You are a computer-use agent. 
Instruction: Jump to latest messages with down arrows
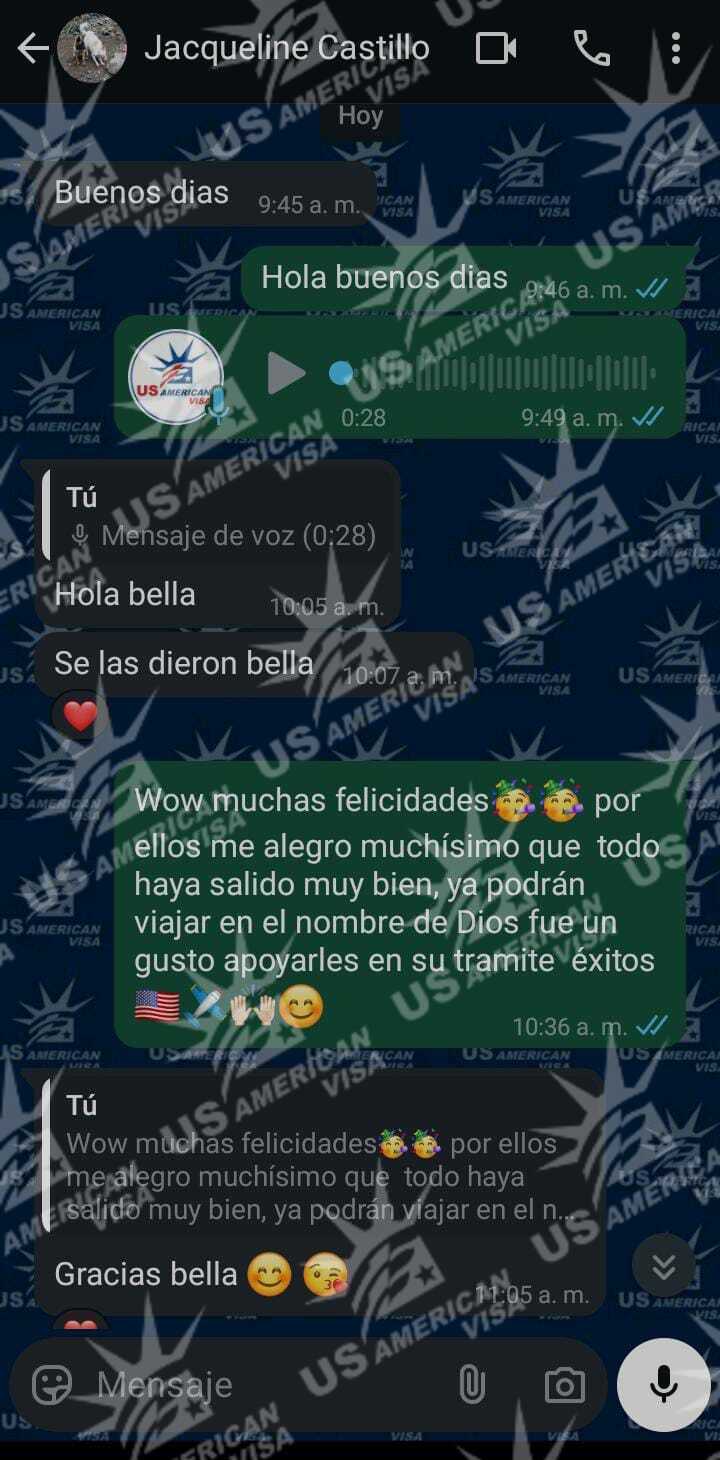[663, 1267]
